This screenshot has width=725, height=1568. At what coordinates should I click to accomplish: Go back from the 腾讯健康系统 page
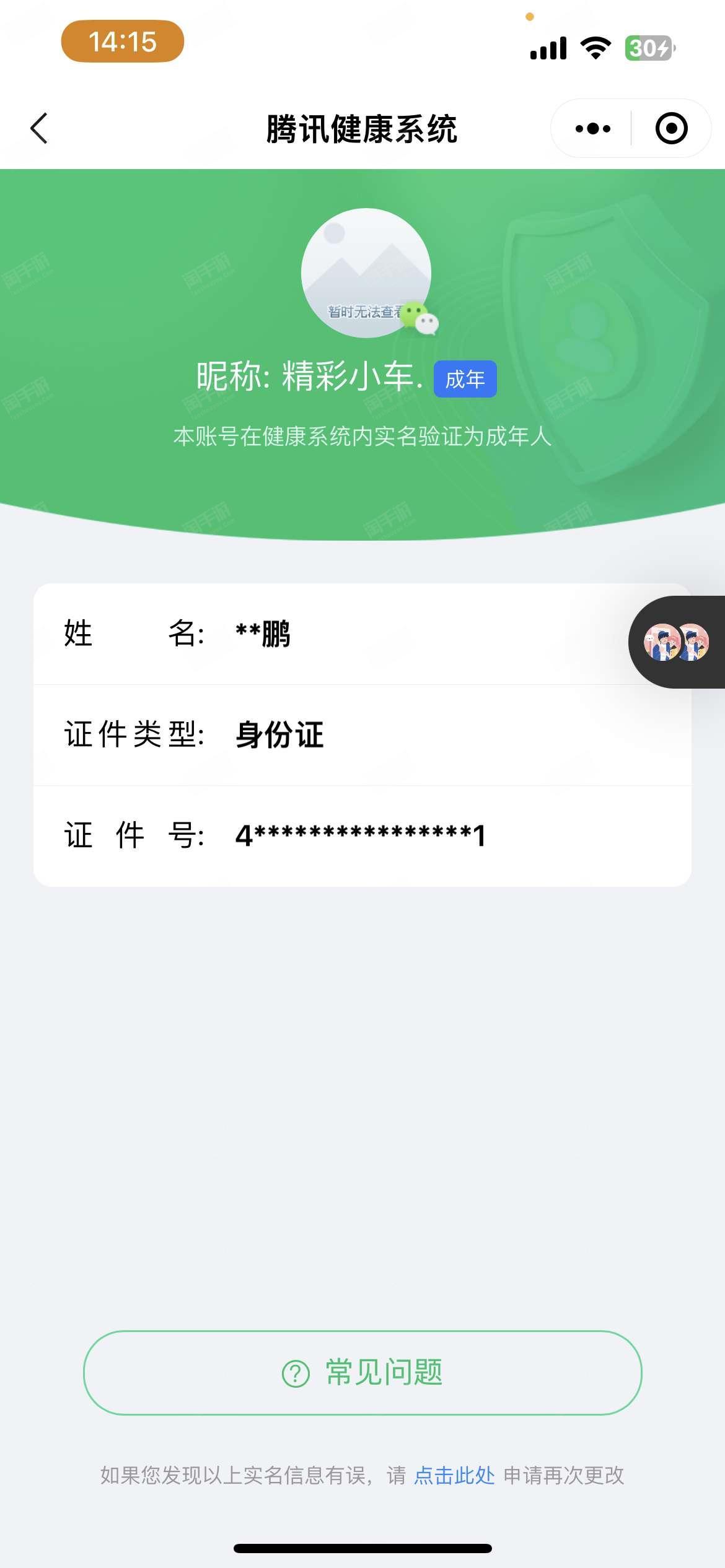coord(39,129)
